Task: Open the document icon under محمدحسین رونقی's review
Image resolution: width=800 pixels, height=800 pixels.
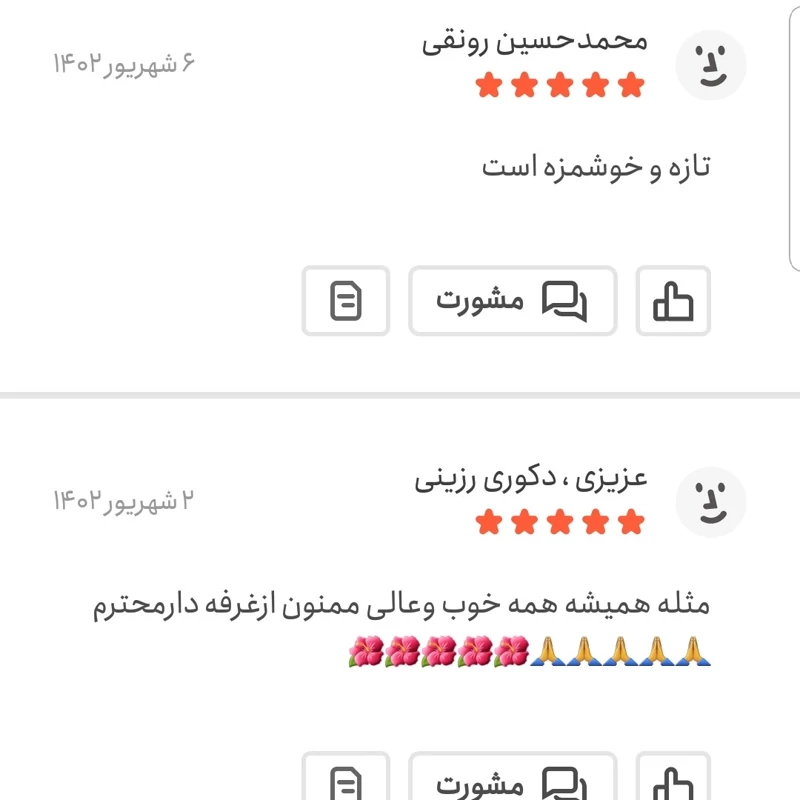Action: tap(346, 300)
